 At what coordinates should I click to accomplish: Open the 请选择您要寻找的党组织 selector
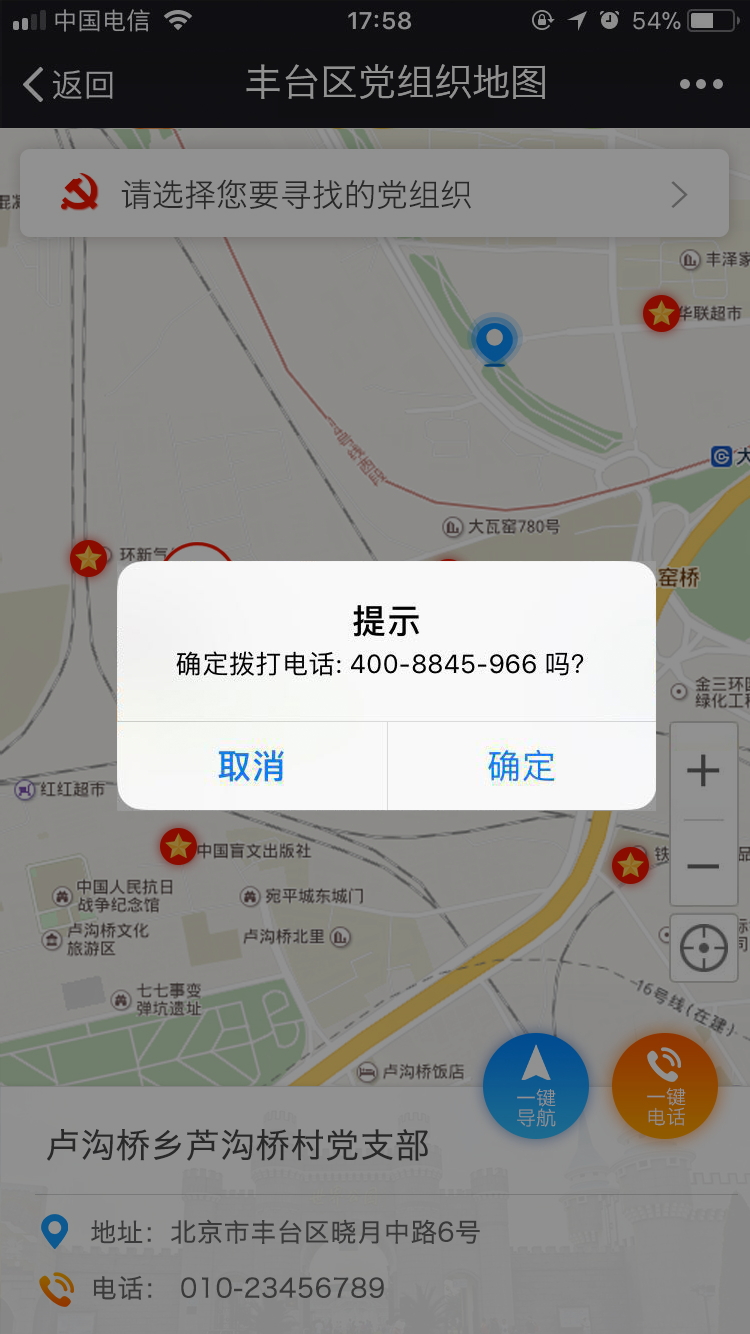(374, 194)
